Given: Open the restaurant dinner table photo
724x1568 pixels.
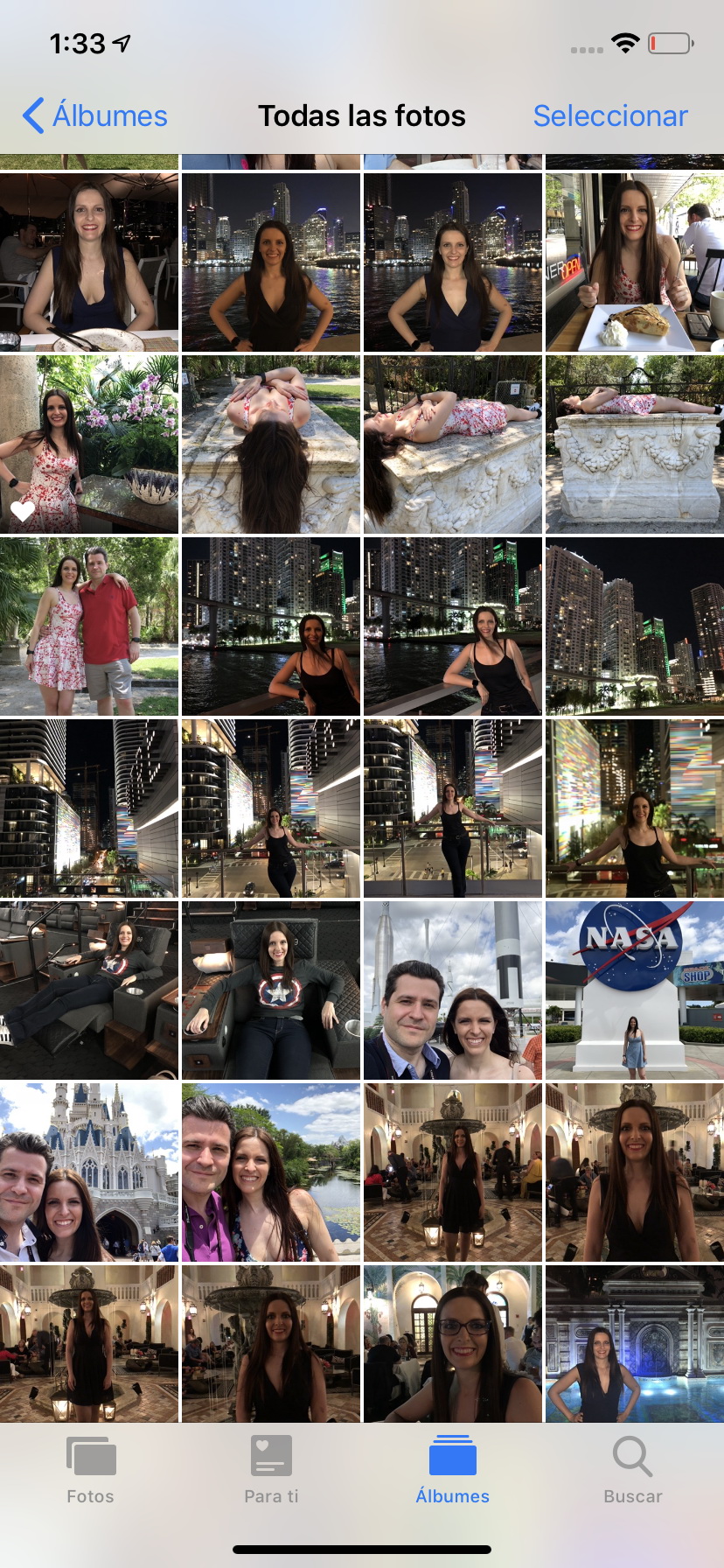Looking at the screenshot, I should 89,262.
